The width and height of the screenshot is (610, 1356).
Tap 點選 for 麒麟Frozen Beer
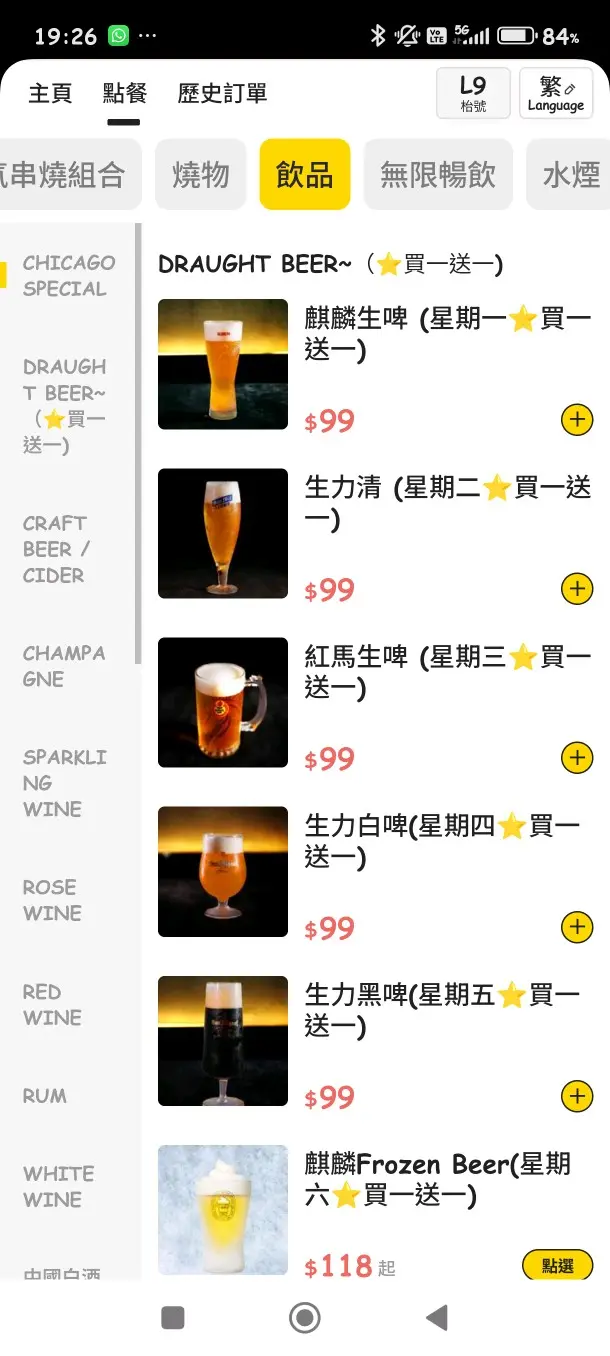point(557,1265)
